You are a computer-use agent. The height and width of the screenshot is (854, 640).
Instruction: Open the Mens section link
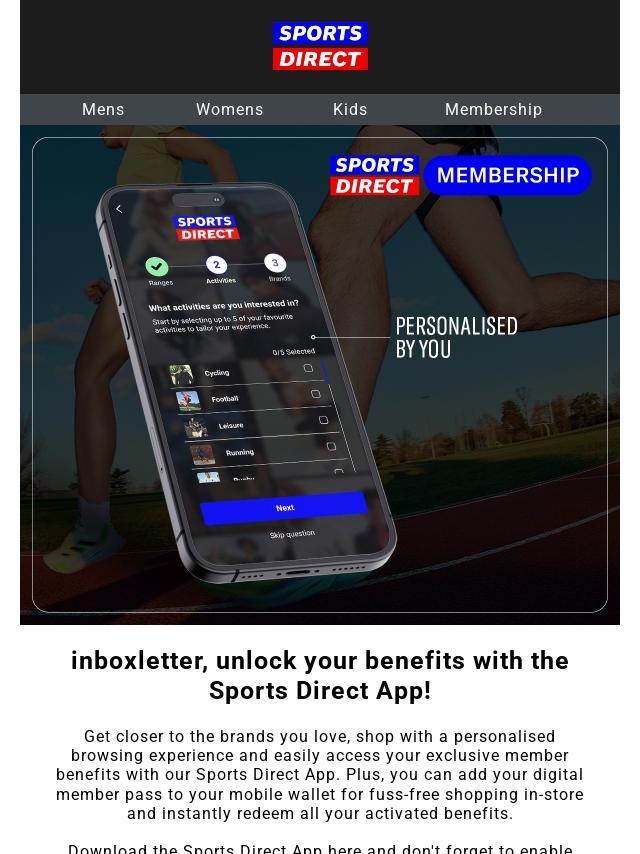[103, 110]
